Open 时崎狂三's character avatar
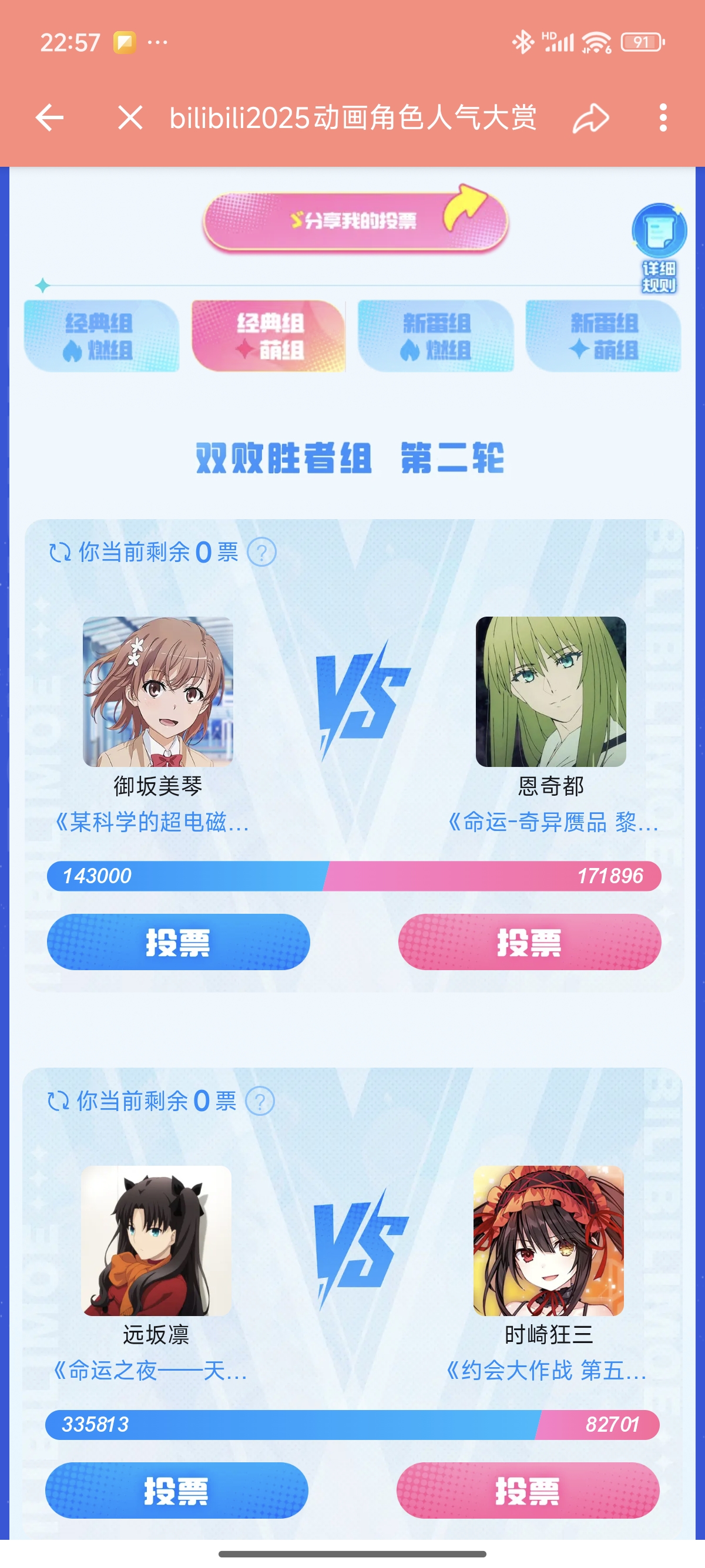 coord(549,1240)
